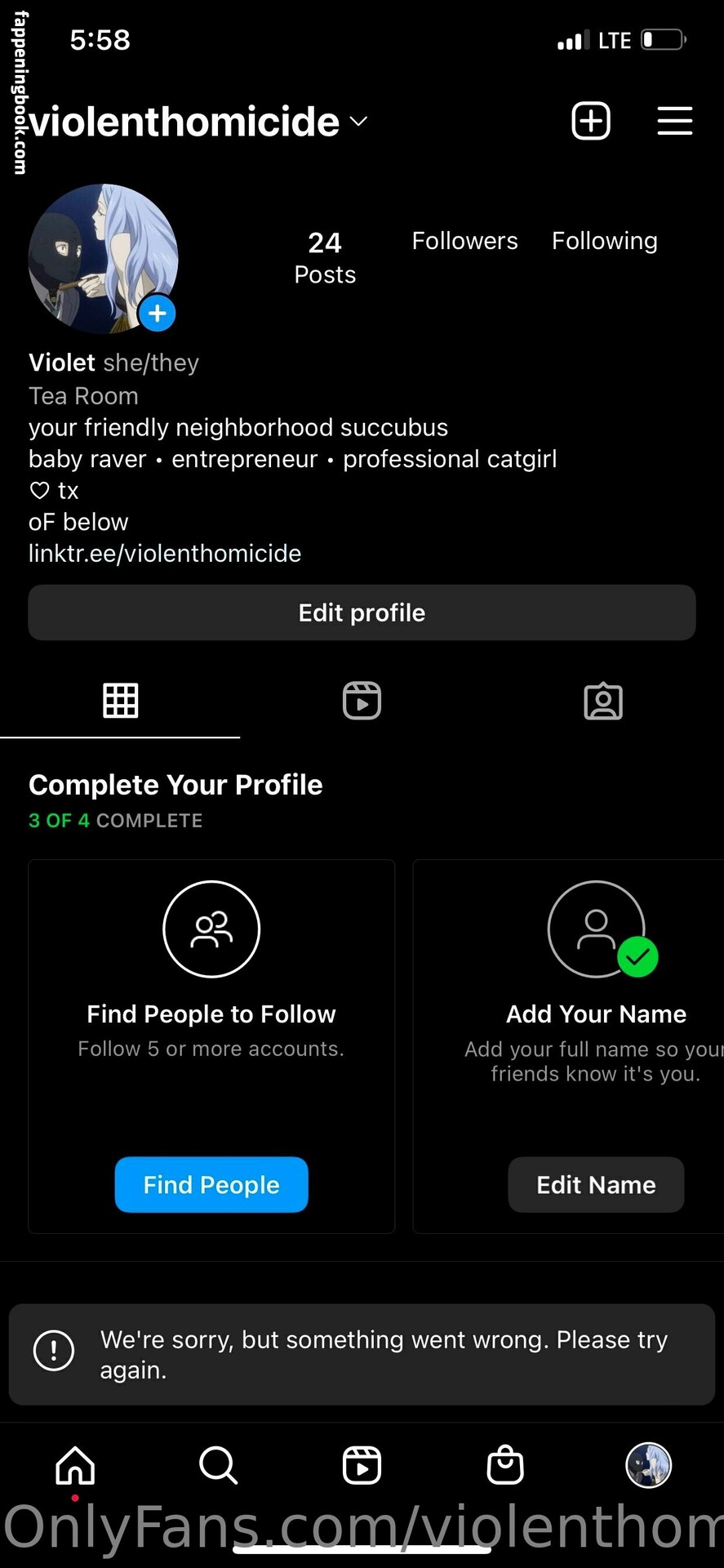Tap Edit profile
The image size is (724, 1568).
[x=362, y=612]
